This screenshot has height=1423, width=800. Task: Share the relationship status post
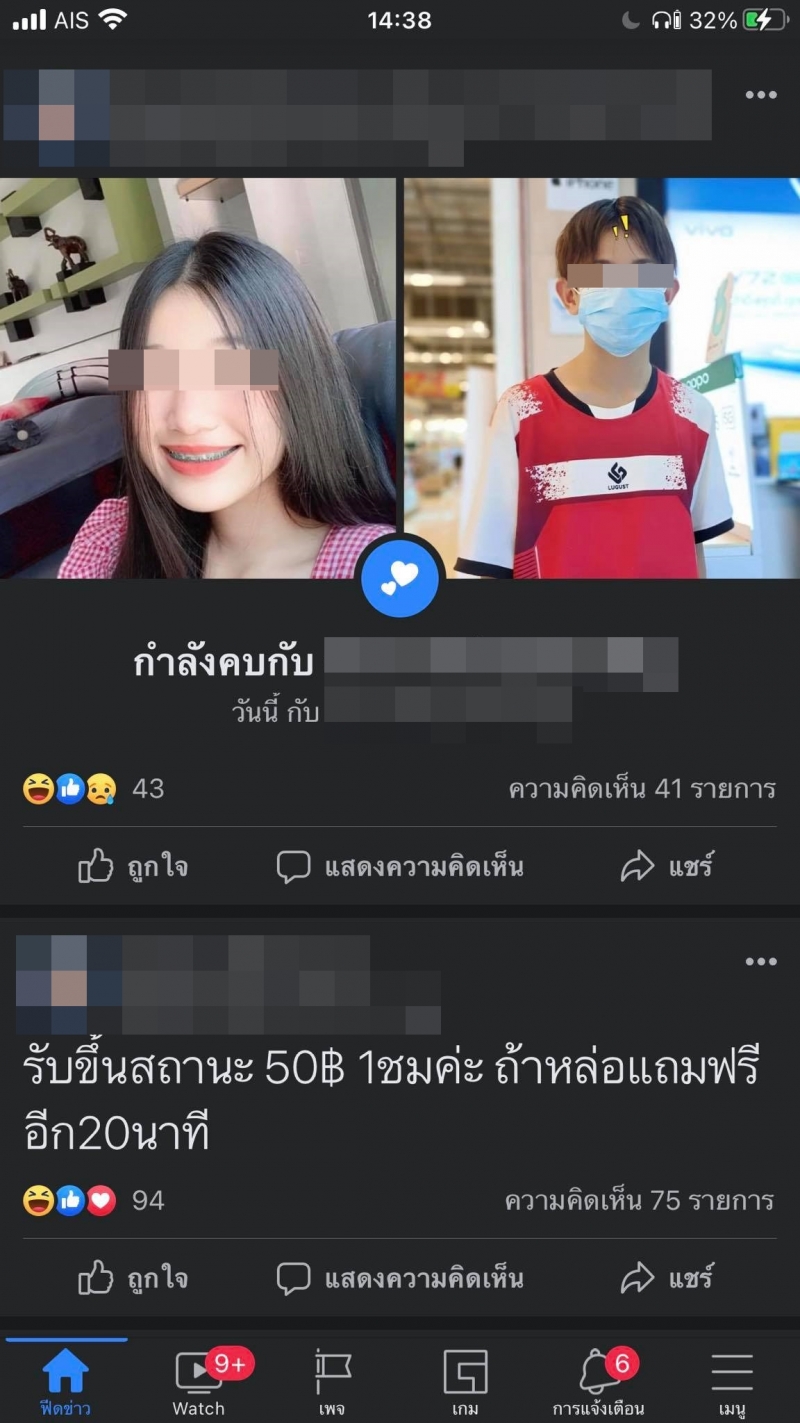coord(667,867)
